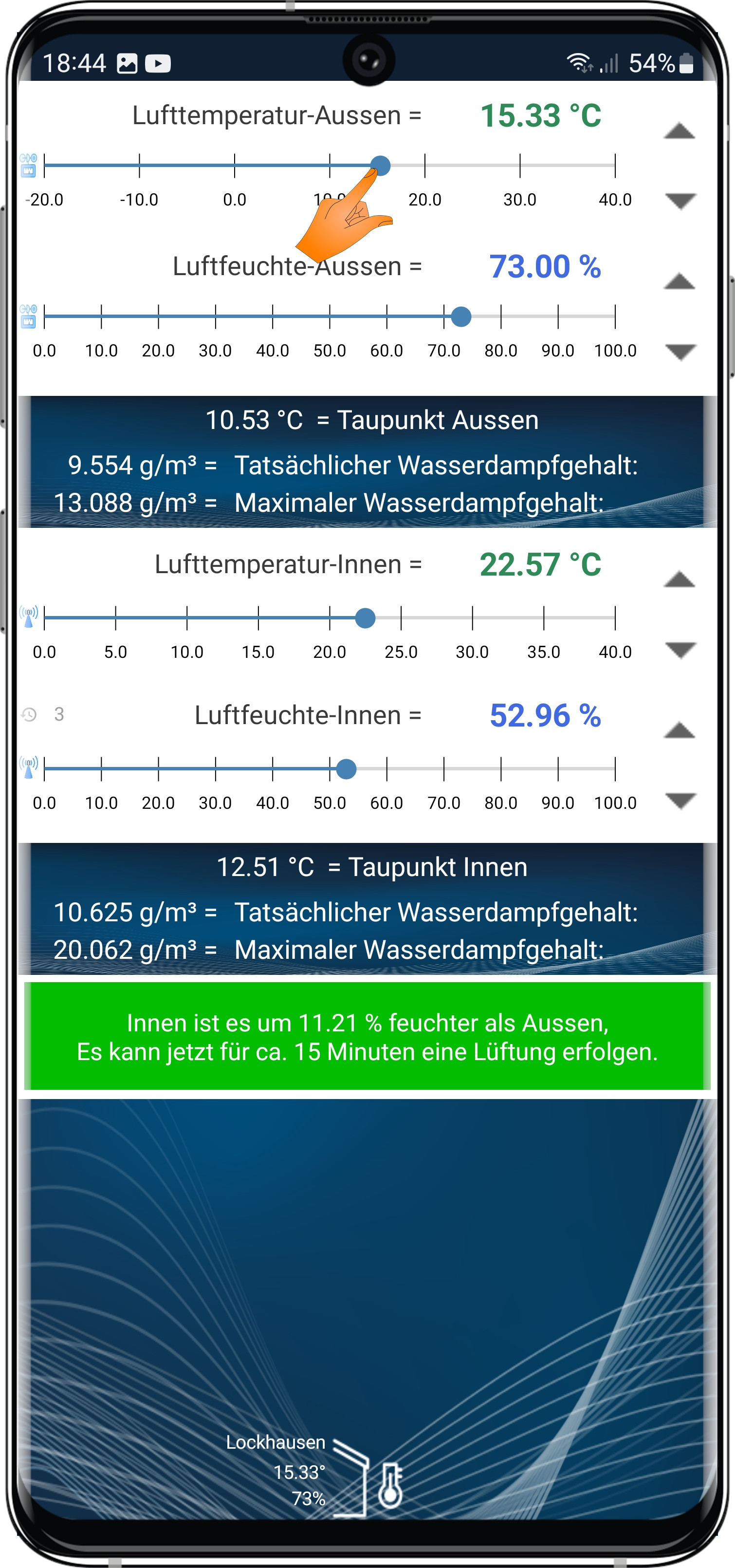Screen dimensions: 735x1568
Task: Decrease Lufttemperatur-Aussen with down arrow
Action: tap(680, 201)
